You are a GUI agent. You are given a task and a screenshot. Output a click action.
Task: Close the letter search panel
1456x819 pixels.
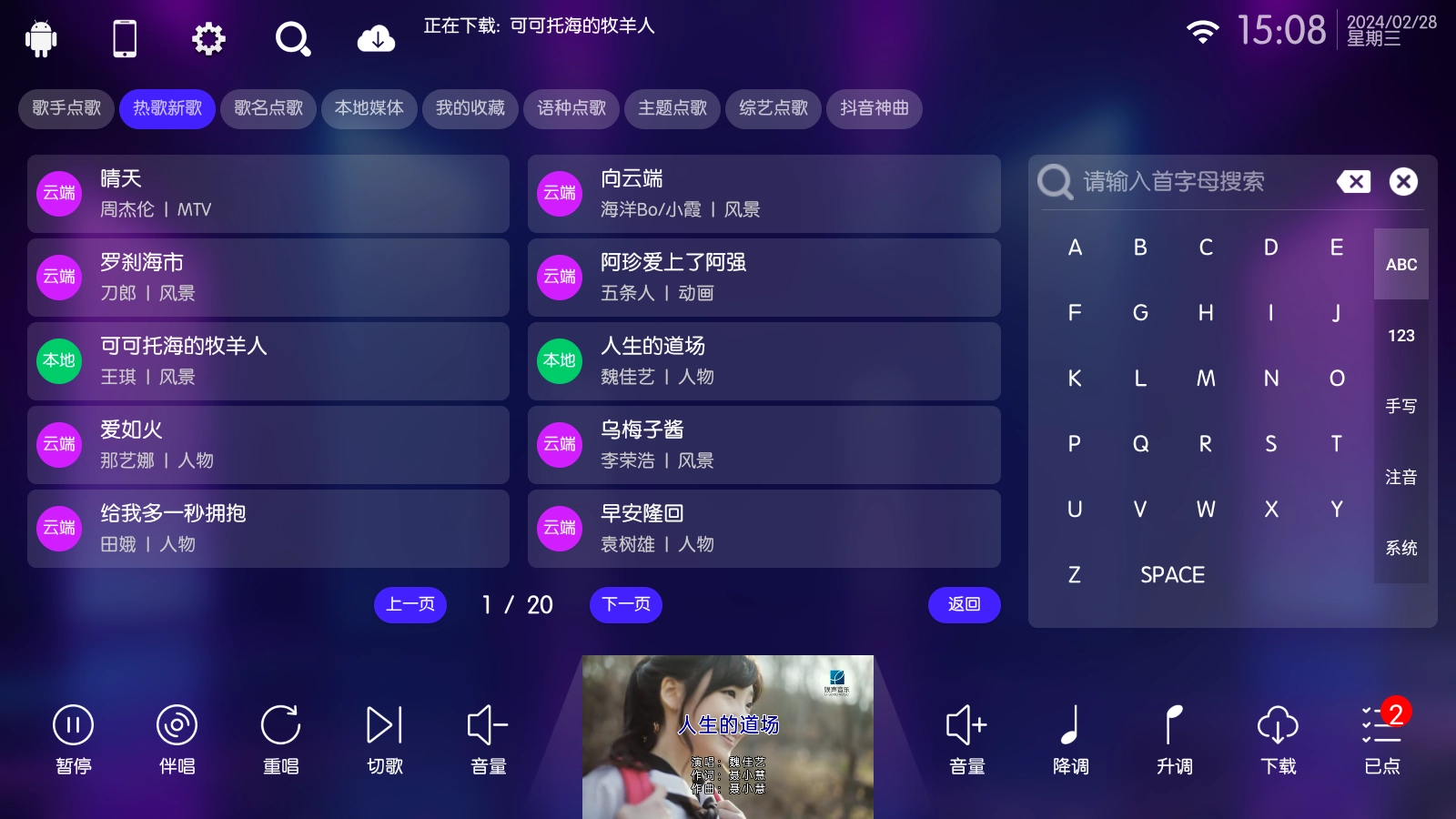[x=1403, y=182]
